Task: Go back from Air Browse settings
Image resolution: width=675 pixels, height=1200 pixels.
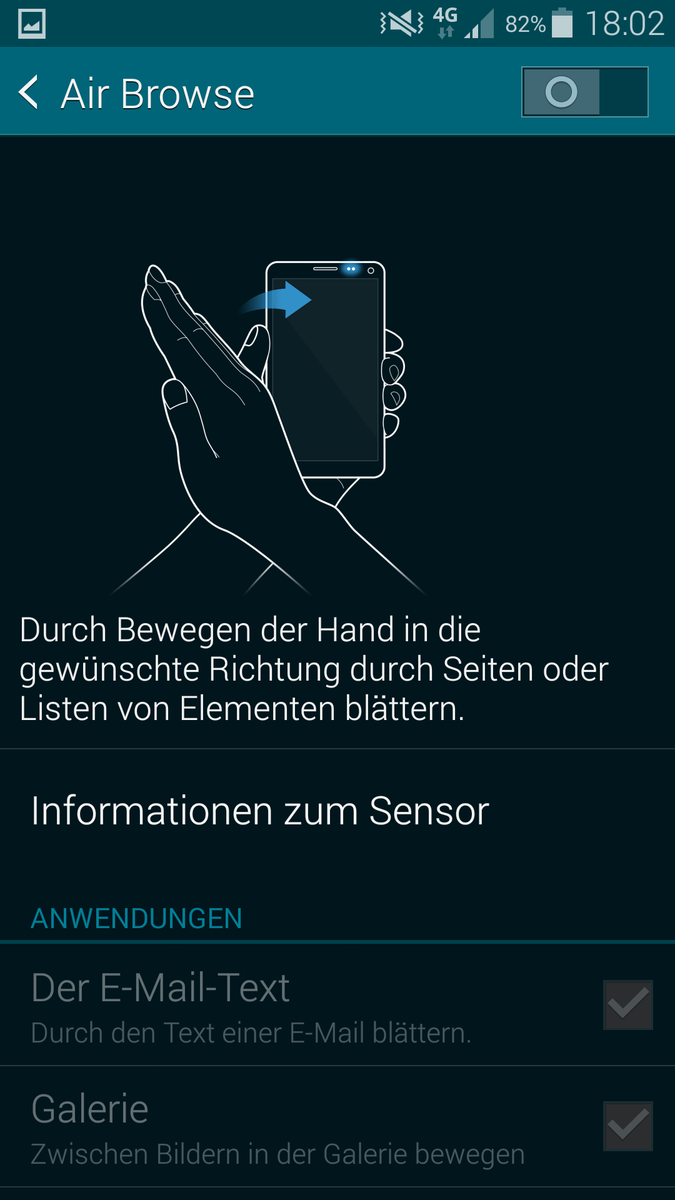Action: pos(29,93)
